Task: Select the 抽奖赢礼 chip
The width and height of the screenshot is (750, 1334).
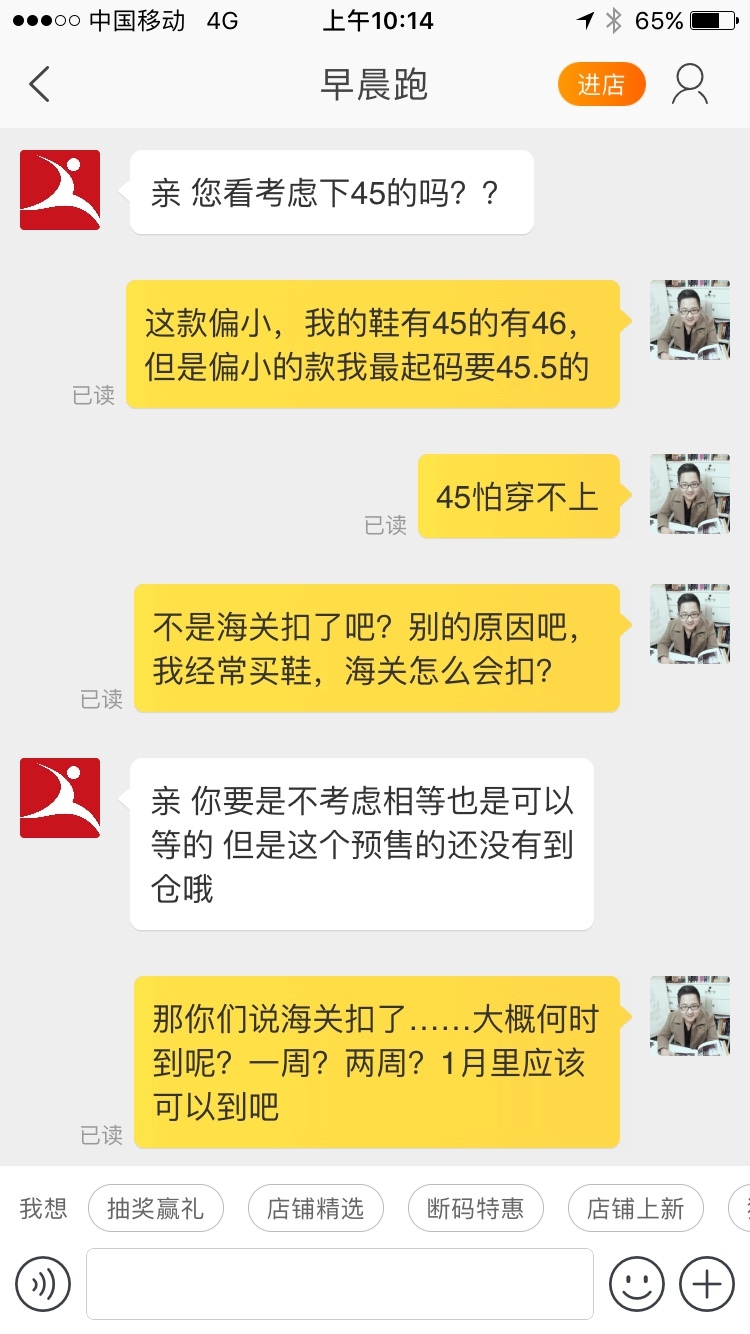Action: point(155,1209)
